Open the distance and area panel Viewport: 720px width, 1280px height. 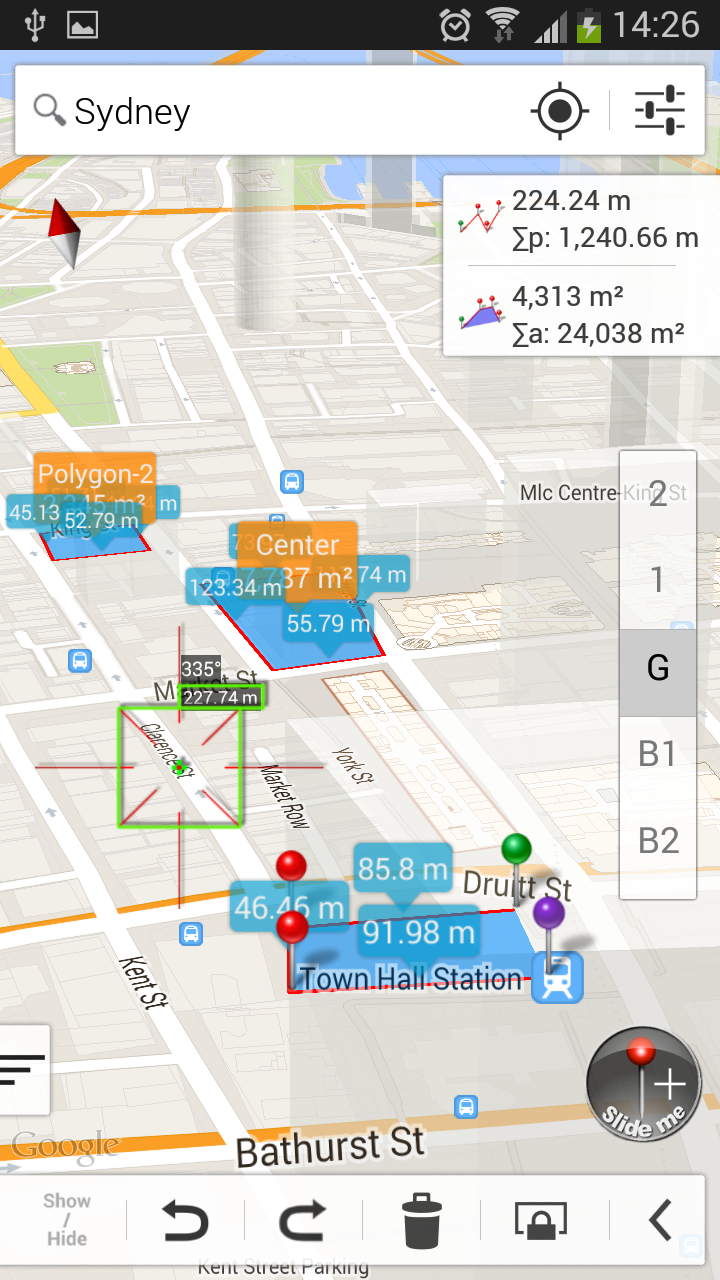[581, 265]
